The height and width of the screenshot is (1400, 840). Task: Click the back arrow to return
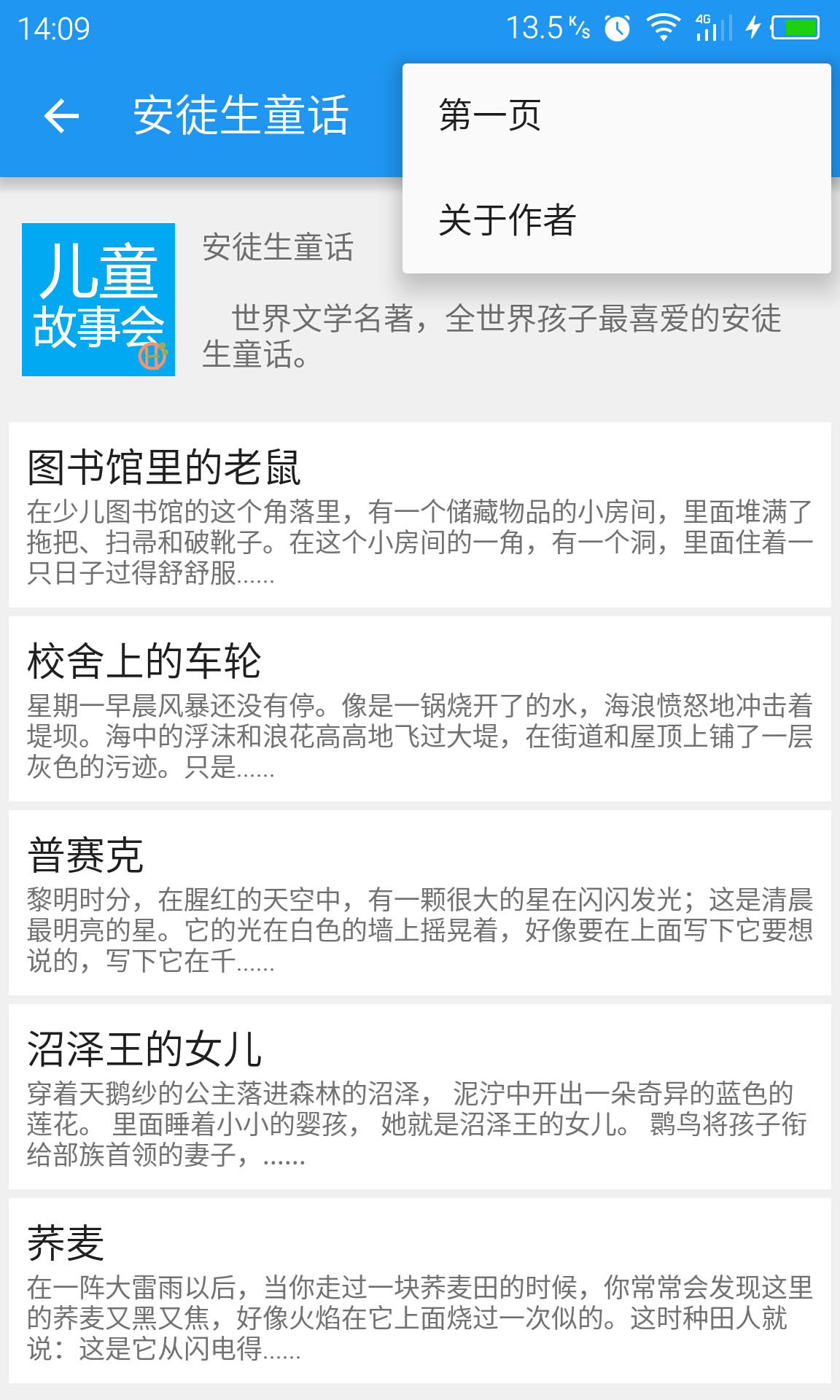pyautogui.click(x=61, y=117)
